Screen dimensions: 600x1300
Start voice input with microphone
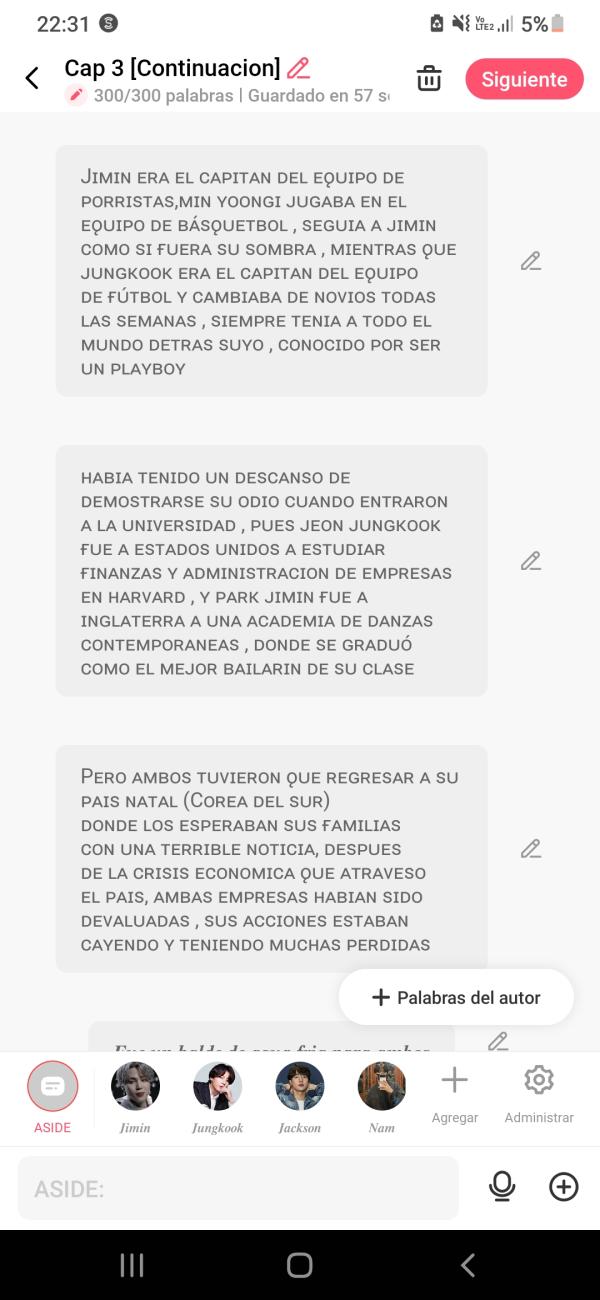(502, 1187)
